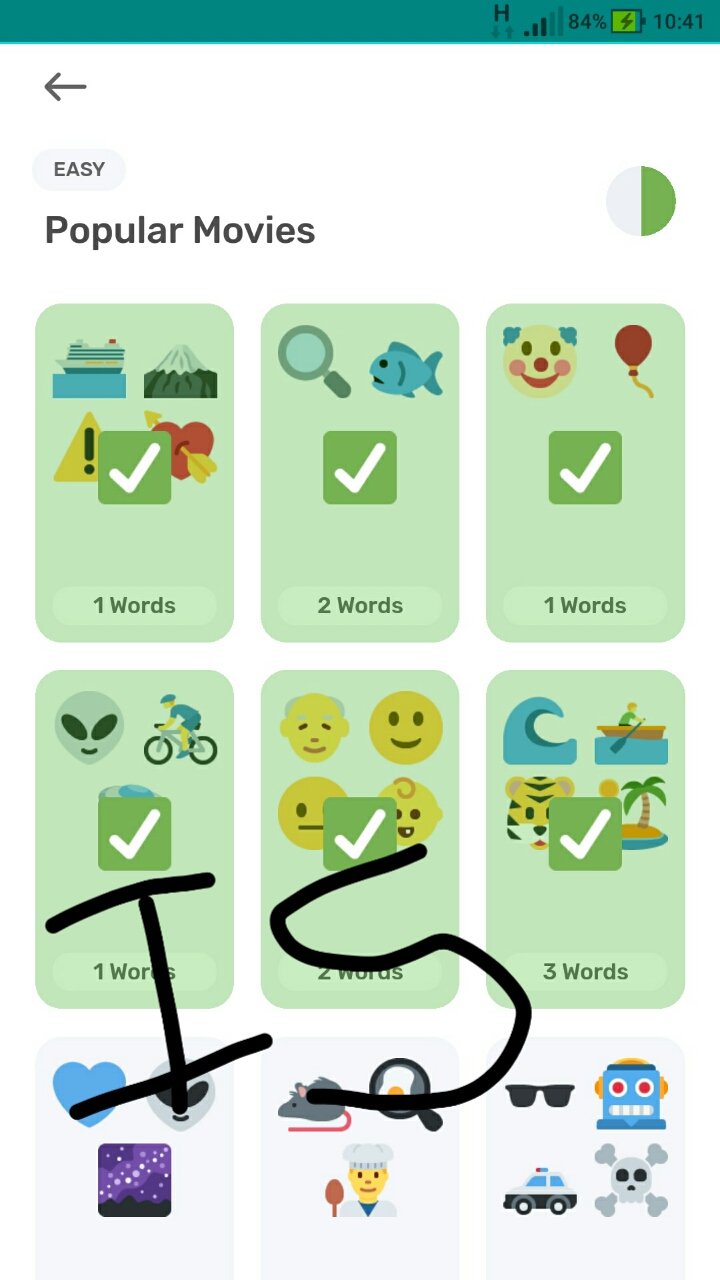View the old man and baby puzzle
The image size is (720, 1280).
(360, 838)
